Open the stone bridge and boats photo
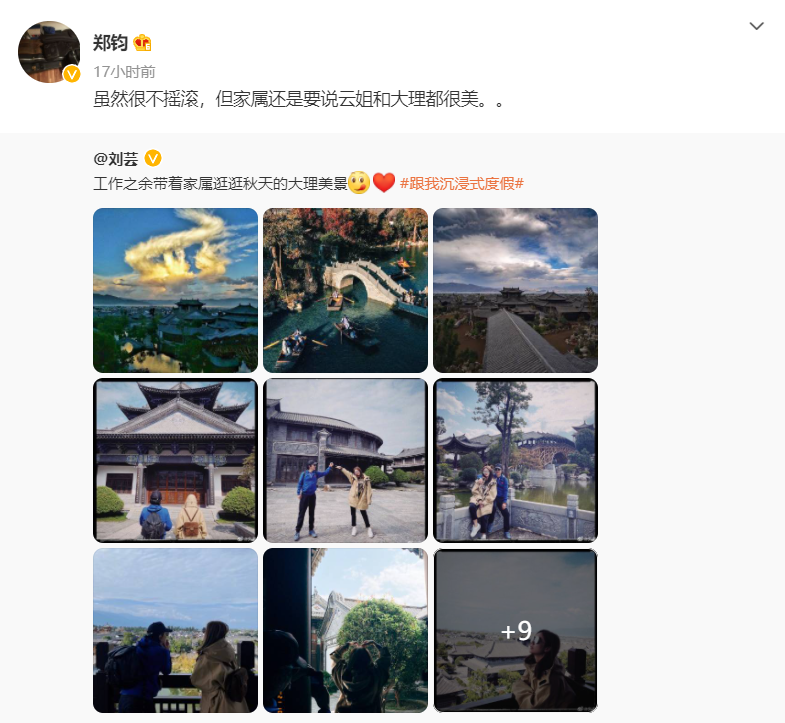This screenshot has width=785, height=723. (x=345, y=290)
